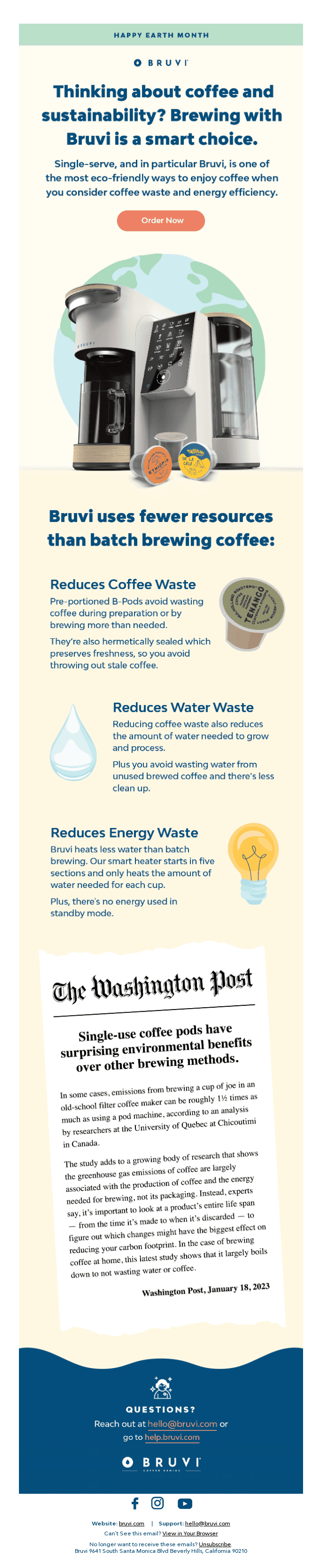Open Bruvi's Facebook page
The height and width of the screenshot is (1568, 322).
pyautogui.click(x=135, y=1503)
